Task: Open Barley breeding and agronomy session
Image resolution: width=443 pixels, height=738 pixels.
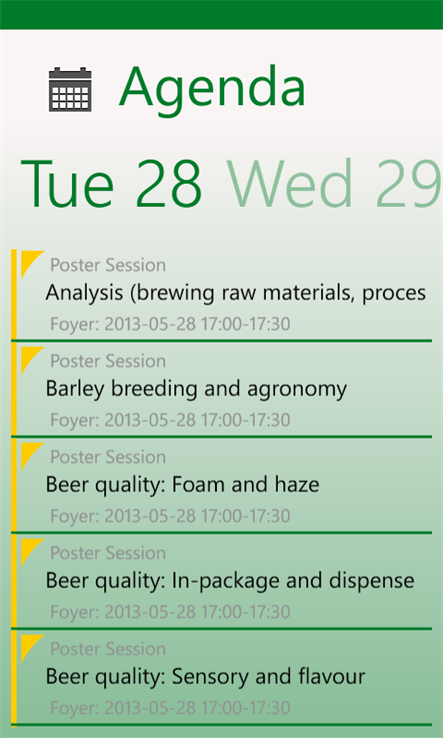Action: click(221, 390)
